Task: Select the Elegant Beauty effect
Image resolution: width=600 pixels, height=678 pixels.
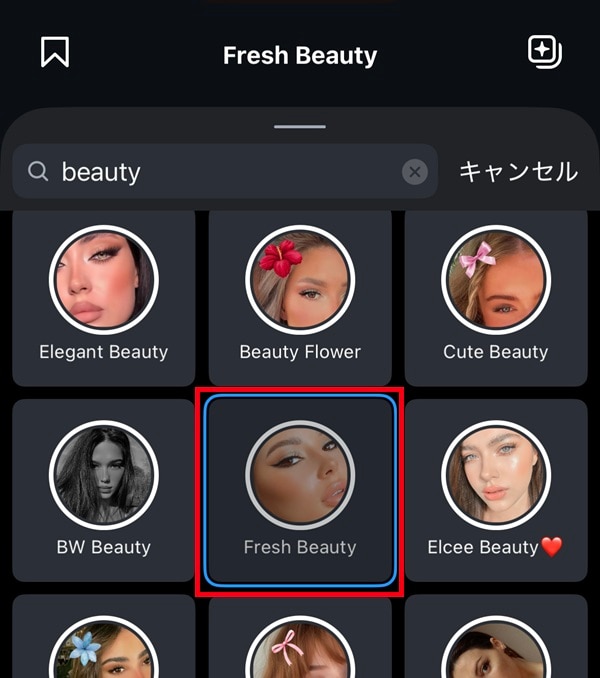Action: pos(103,296)
